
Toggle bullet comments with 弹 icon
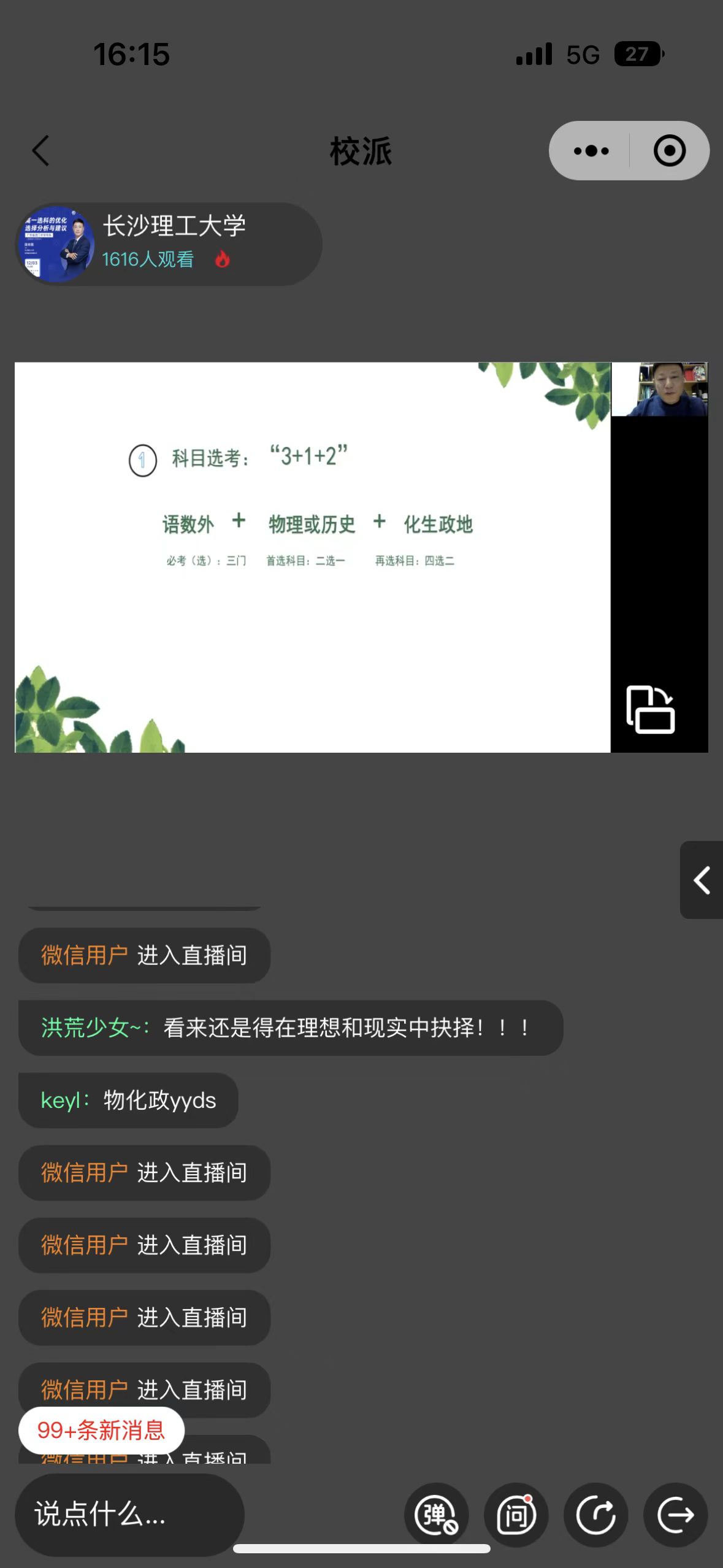pyautogui.click(x=436, y=1515)
